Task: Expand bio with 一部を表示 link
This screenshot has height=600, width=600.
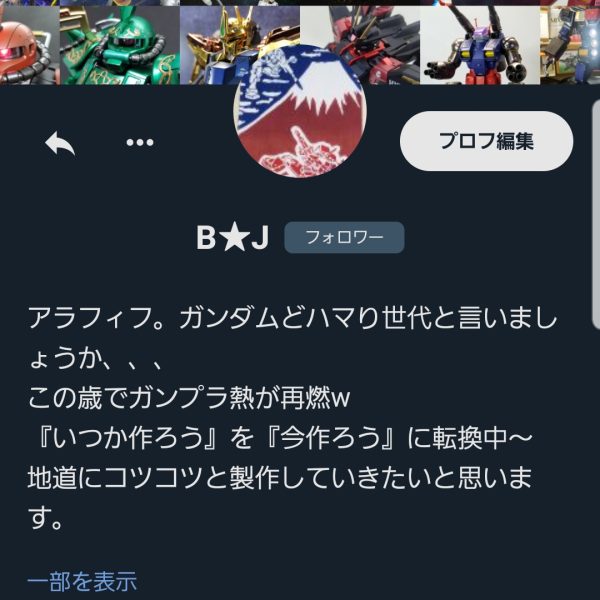Action: (x=82, y=581)
